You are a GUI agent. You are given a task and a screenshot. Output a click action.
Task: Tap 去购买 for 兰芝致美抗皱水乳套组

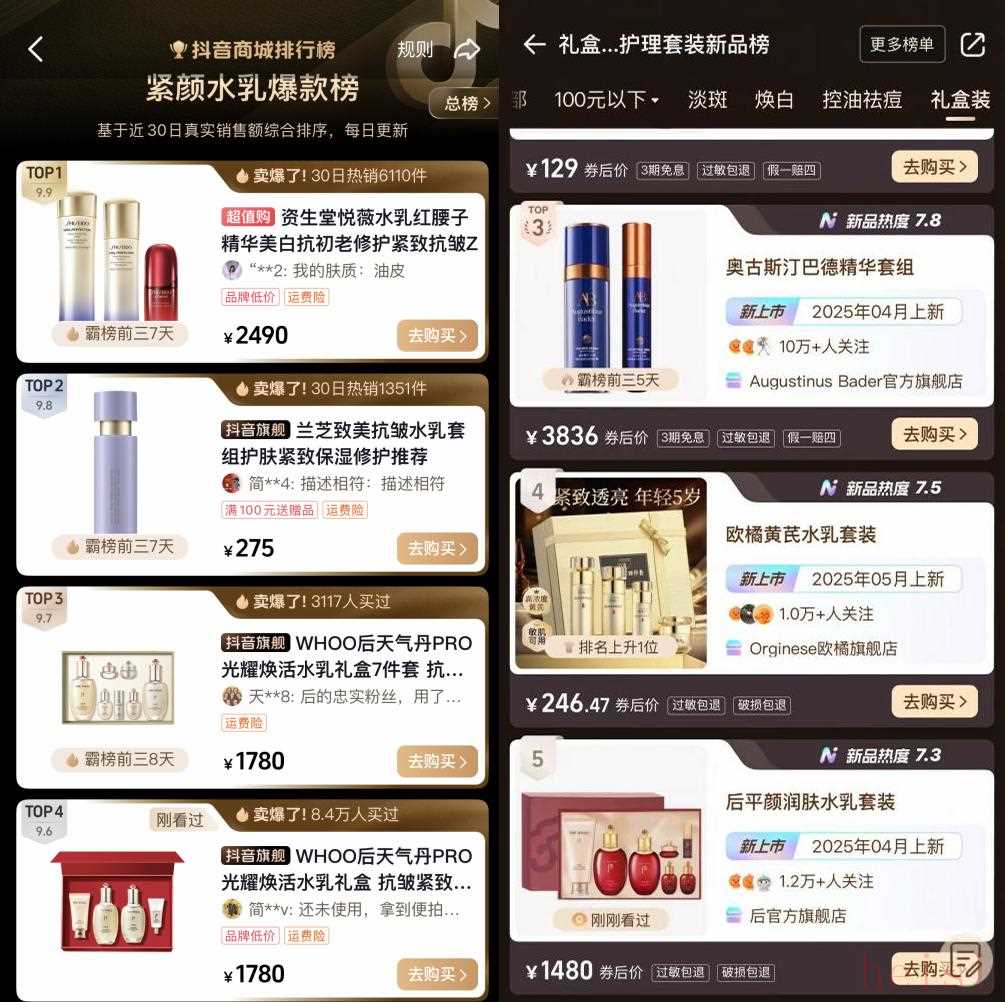click(437, 549)
